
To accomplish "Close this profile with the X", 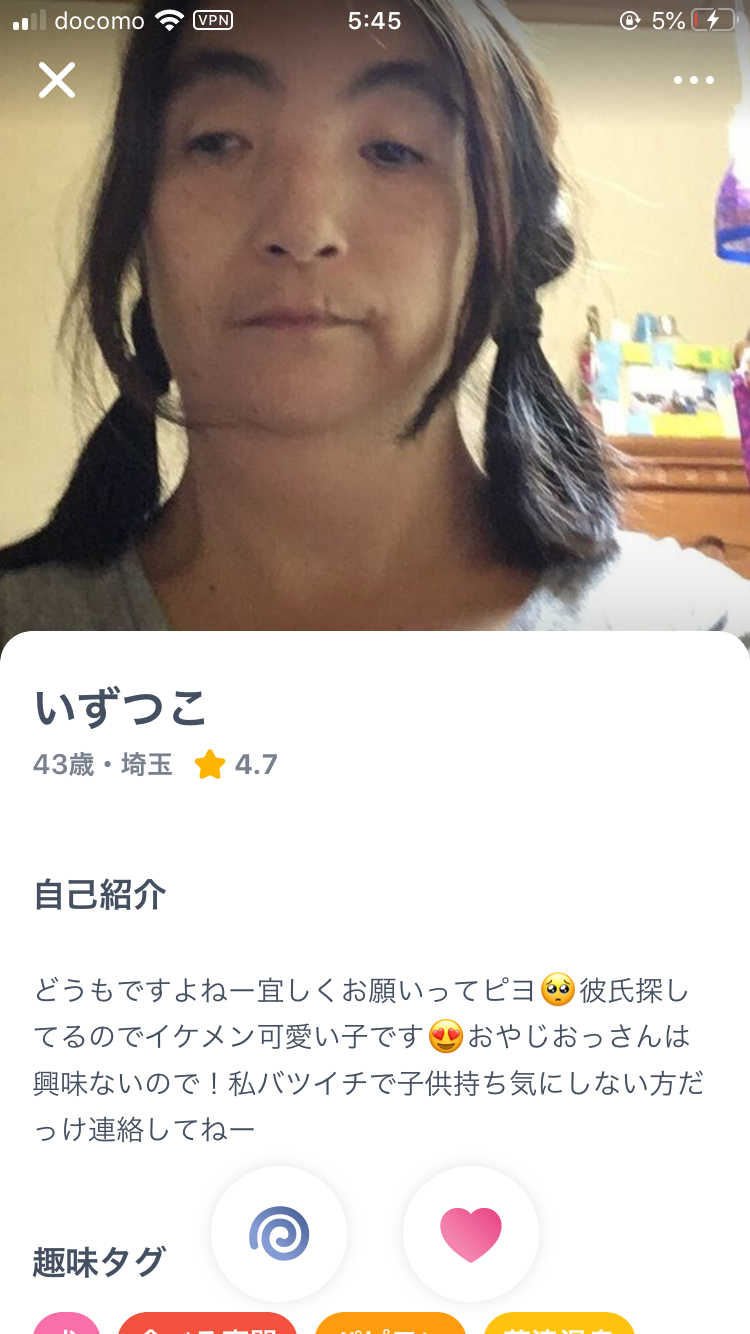I will pos(57,80).
